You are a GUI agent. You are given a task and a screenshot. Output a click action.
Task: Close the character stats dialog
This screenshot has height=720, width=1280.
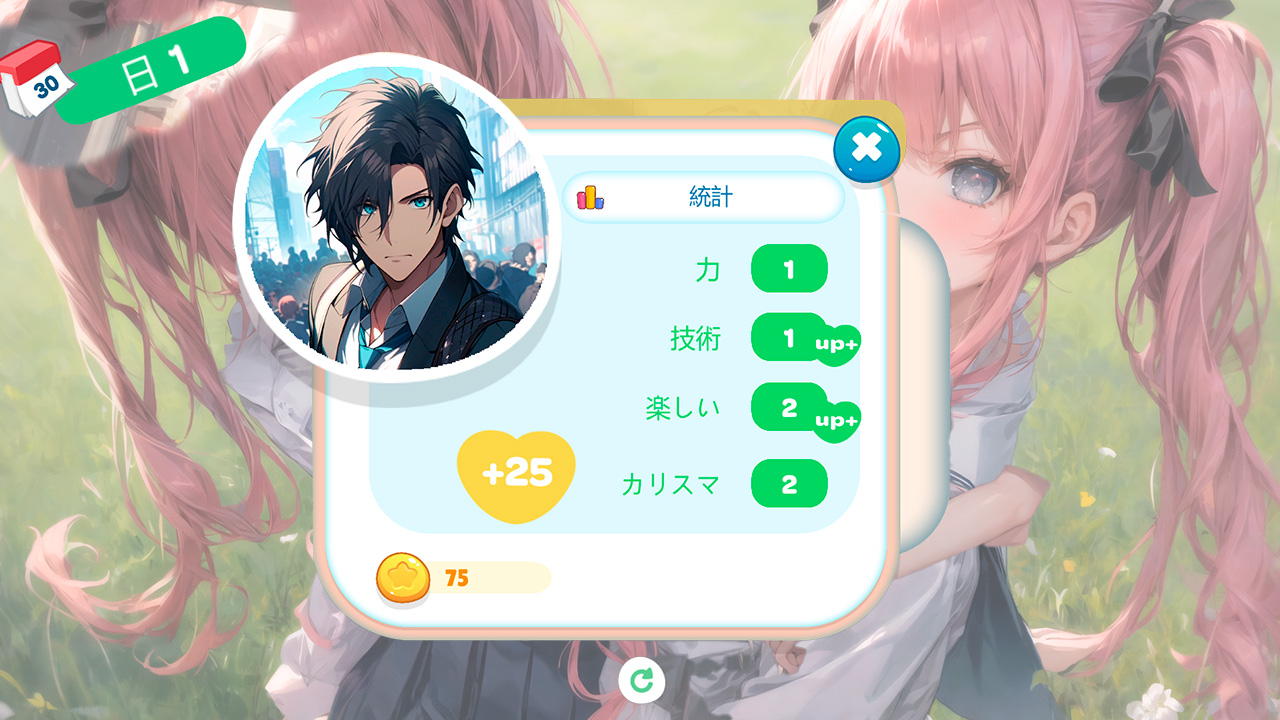[866, 150]
